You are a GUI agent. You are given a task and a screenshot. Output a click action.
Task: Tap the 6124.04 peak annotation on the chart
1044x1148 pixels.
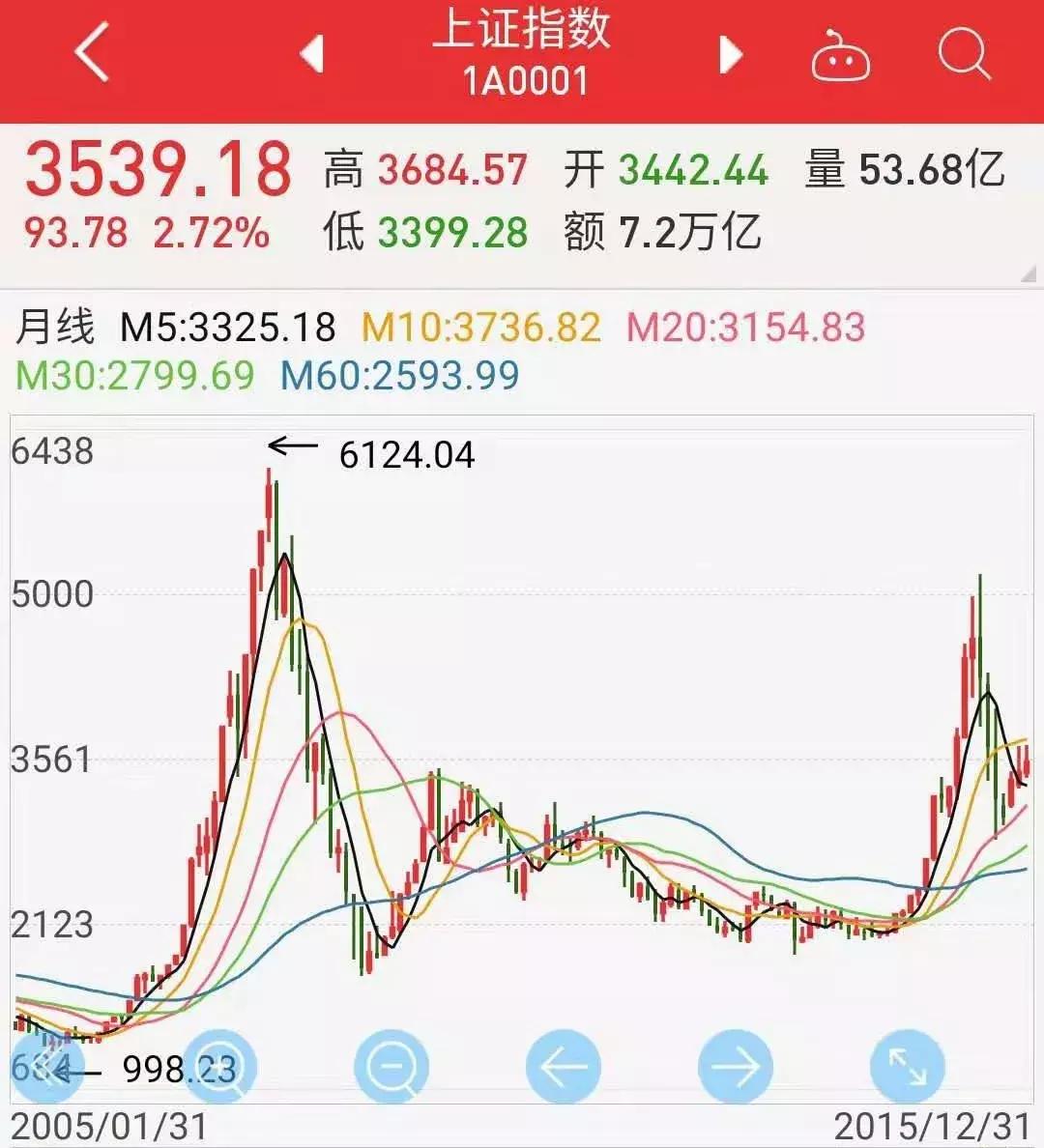click(x=408, y=454)
